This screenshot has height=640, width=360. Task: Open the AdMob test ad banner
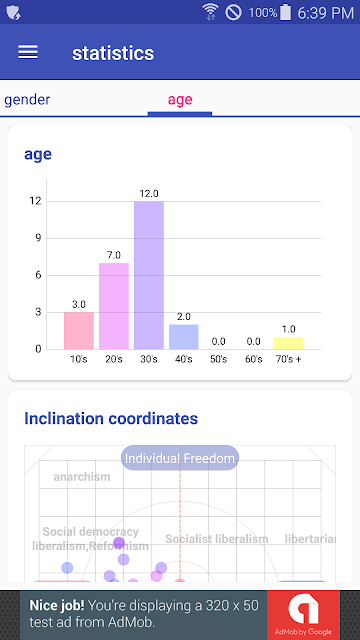tap(180, 615)
